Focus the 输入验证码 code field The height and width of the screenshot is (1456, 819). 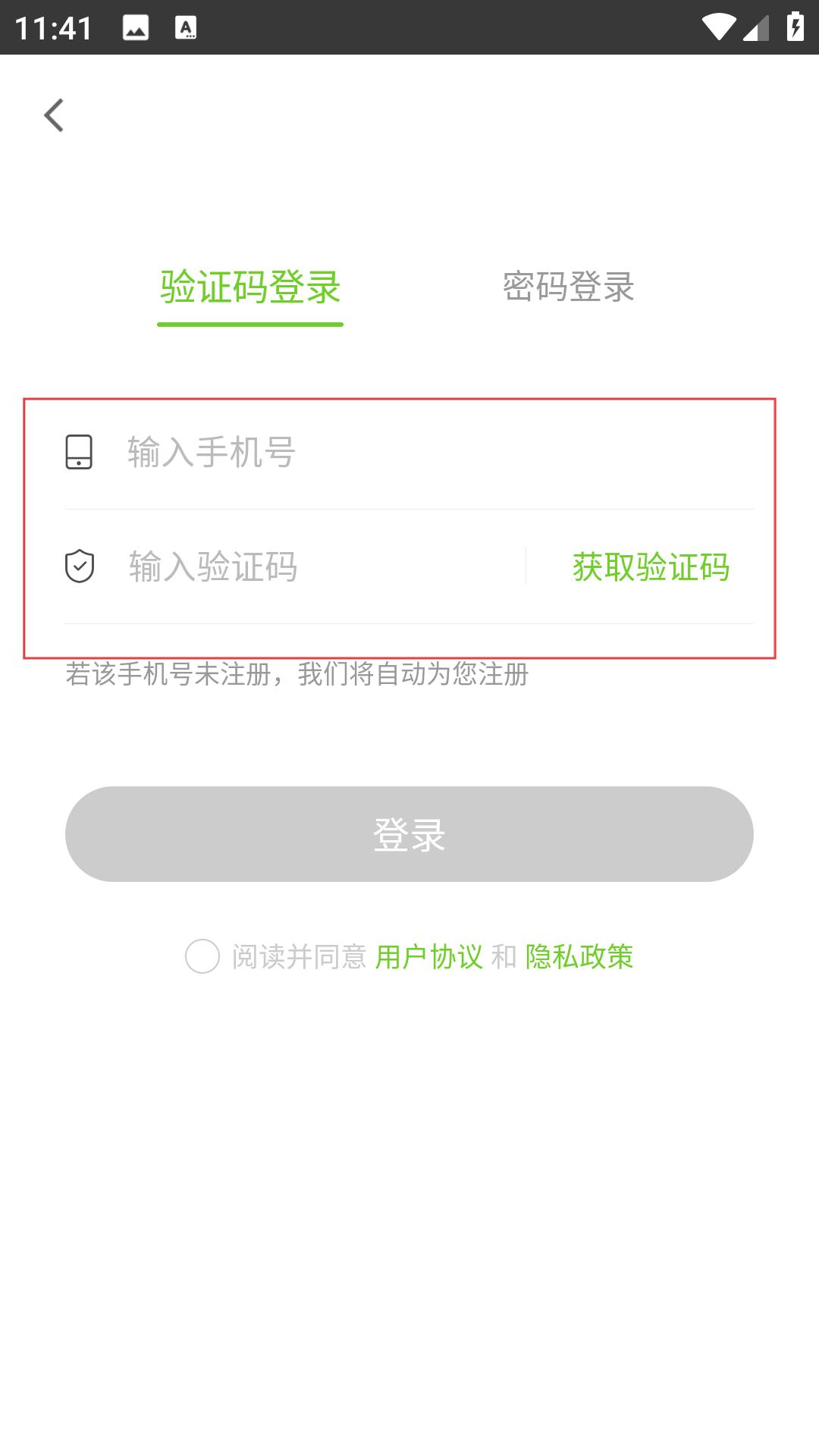coord(294,566)
